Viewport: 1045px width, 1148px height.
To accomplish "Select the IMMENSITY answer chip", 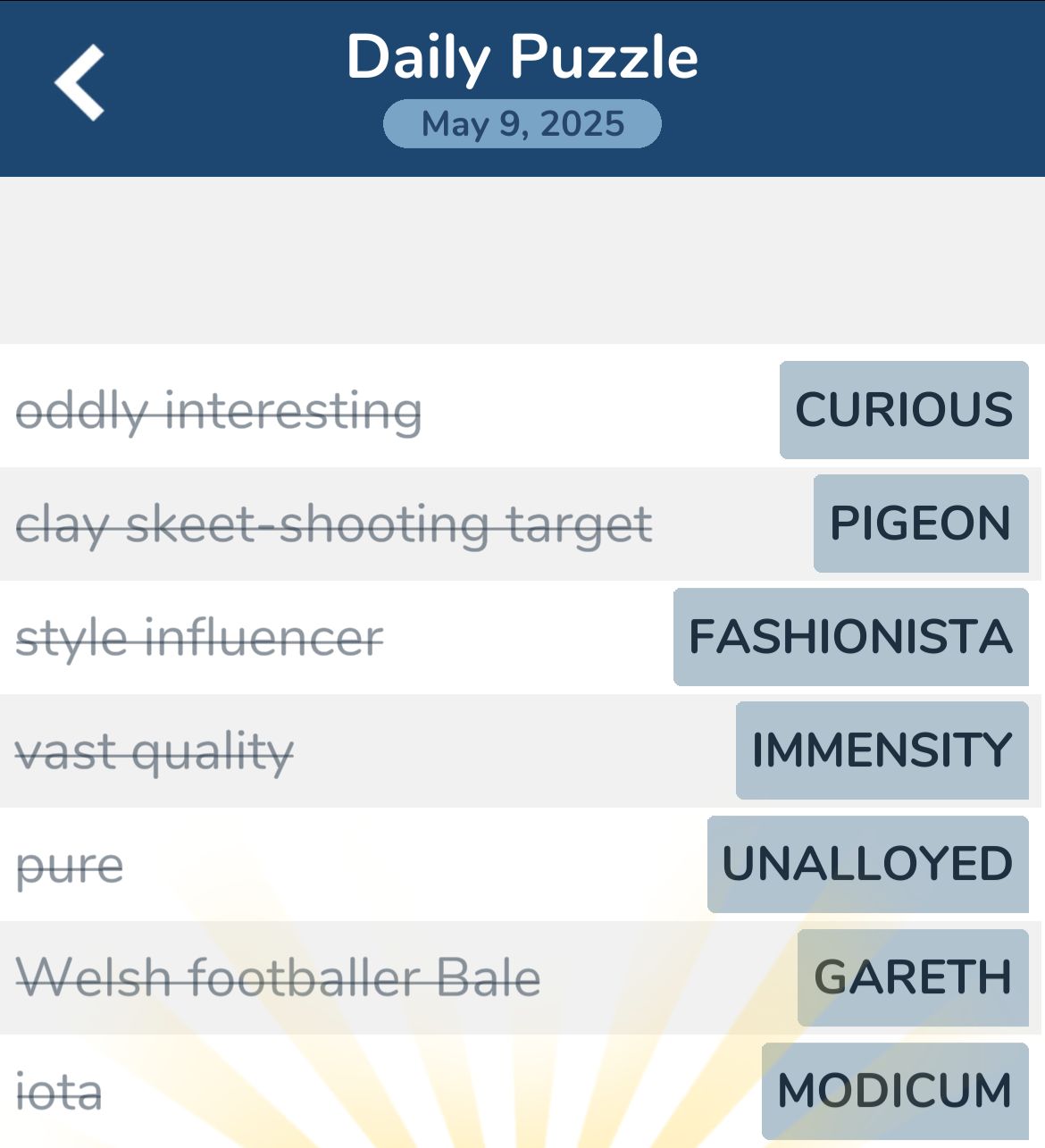I will coord(882,750).
